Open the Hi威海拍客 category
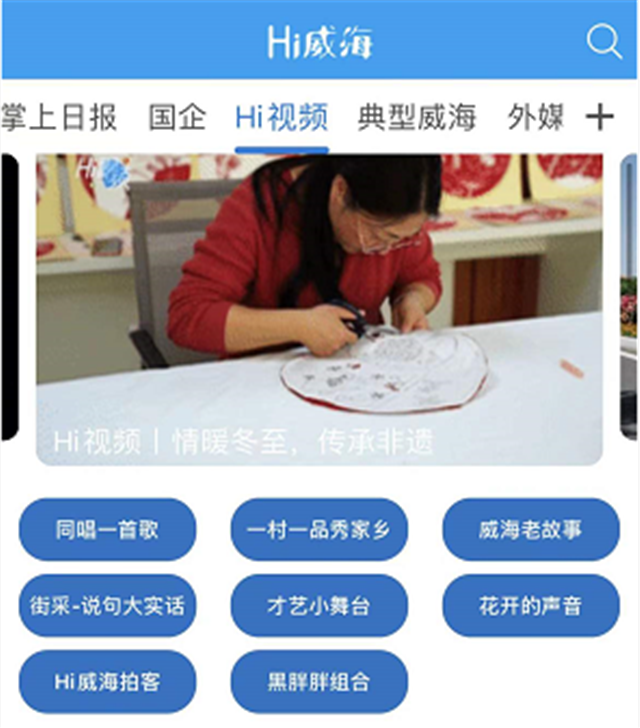This screenshot has height=728, width=640. click(107, 681)
